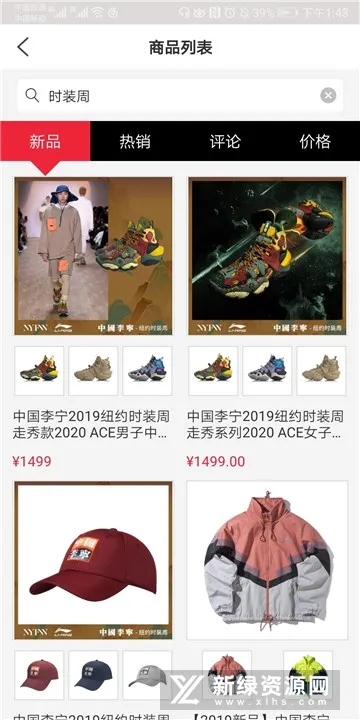Screen dimensions: 360x720
Task: Choose the beige variant of the ACE女子 sneaker
Action: [x=321, y=371]
